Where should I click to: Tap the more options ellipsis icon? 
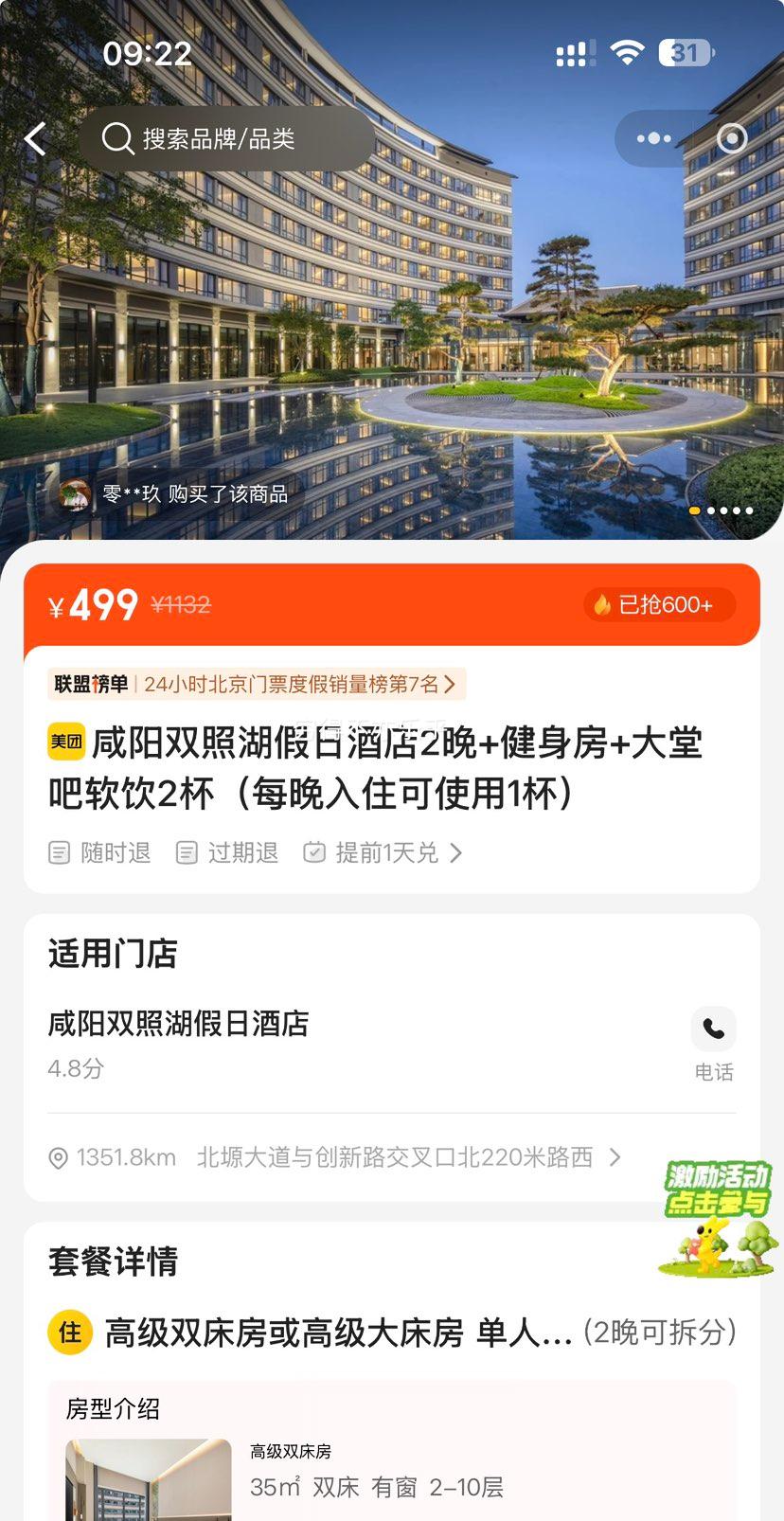tap(653, 138)
